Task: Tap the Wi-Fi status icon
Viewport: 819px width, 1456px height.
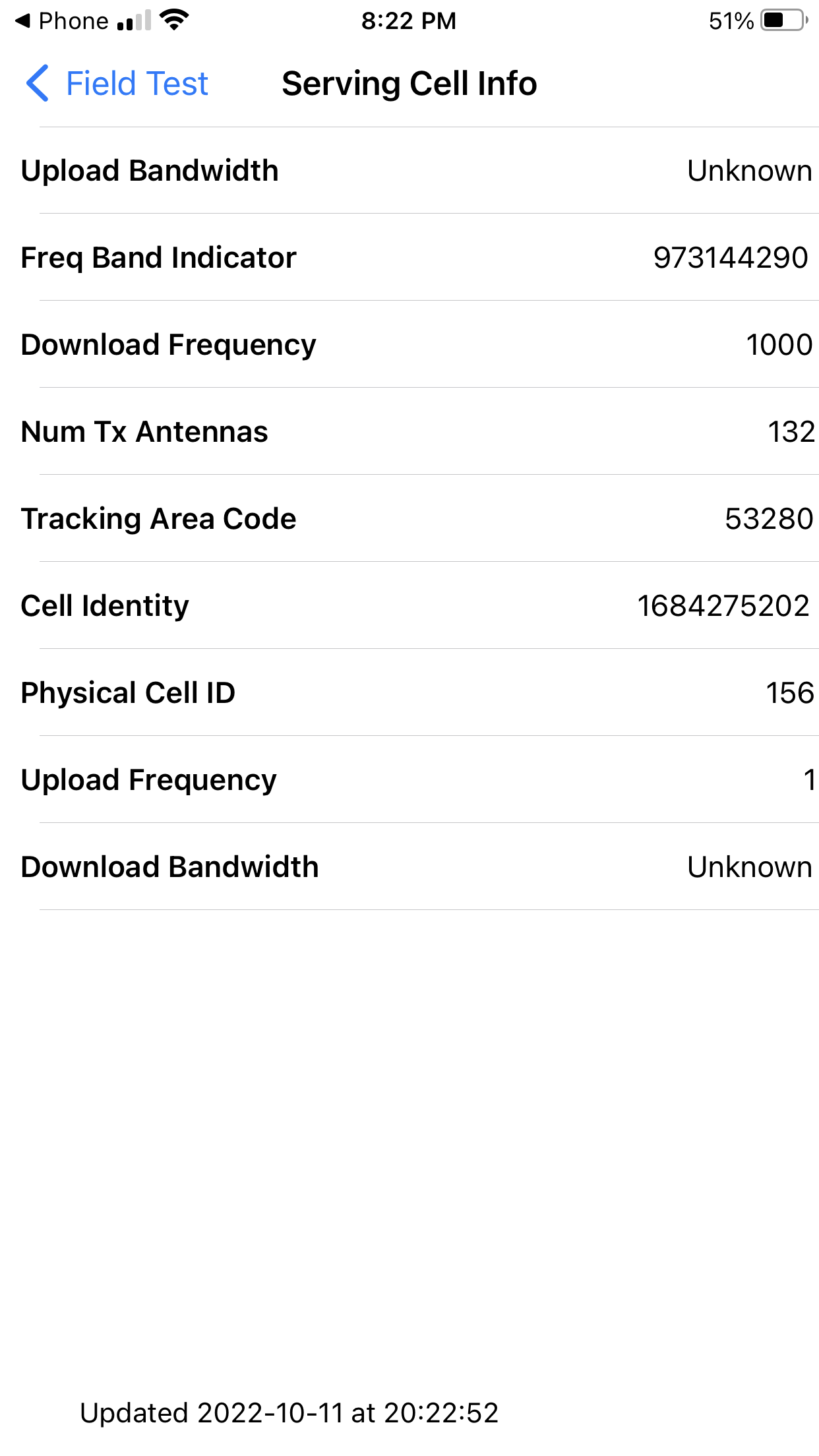Action: 173,20
